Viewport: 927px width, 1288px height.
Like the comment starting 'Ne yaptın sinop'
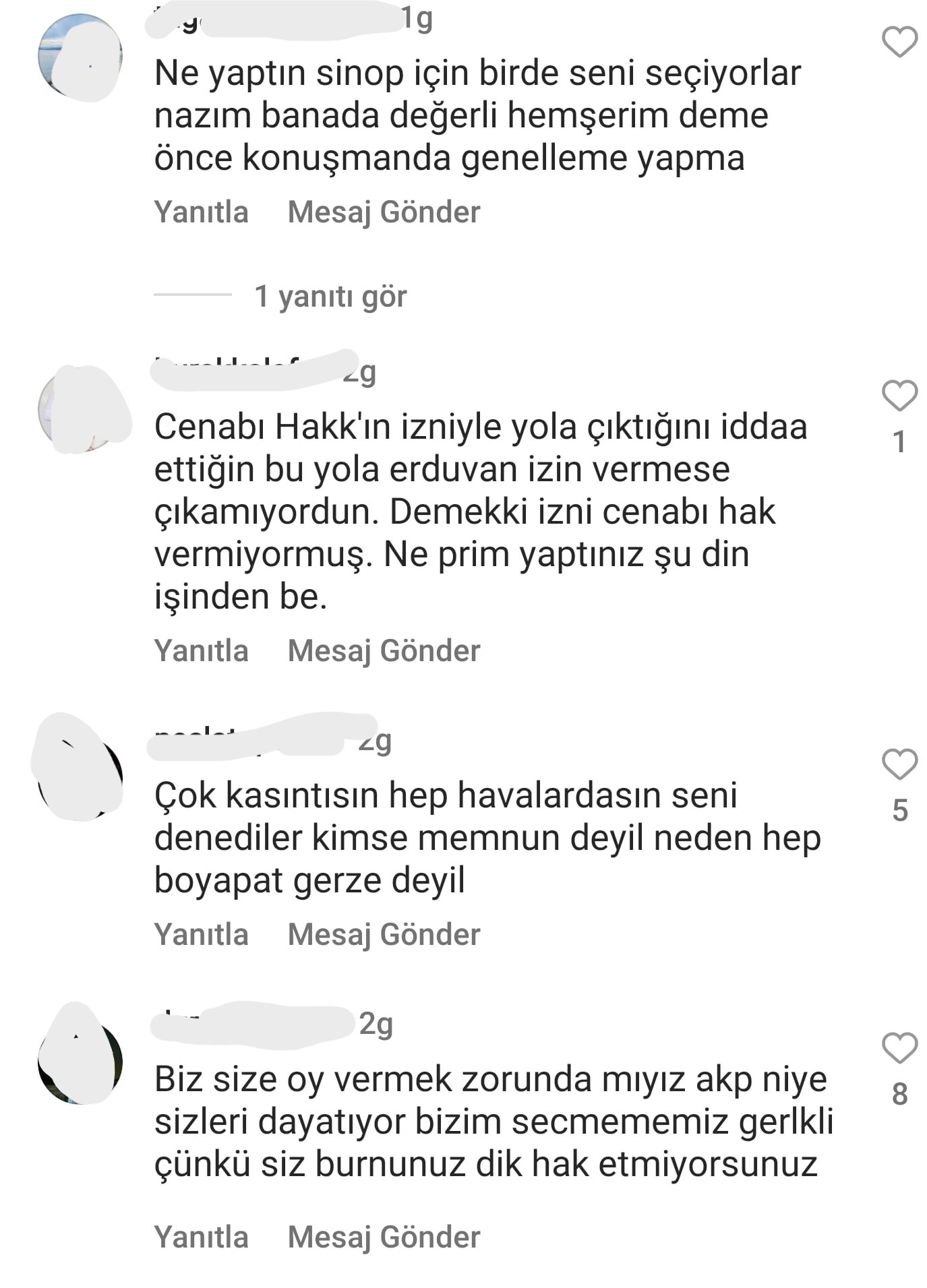[899, 42]
